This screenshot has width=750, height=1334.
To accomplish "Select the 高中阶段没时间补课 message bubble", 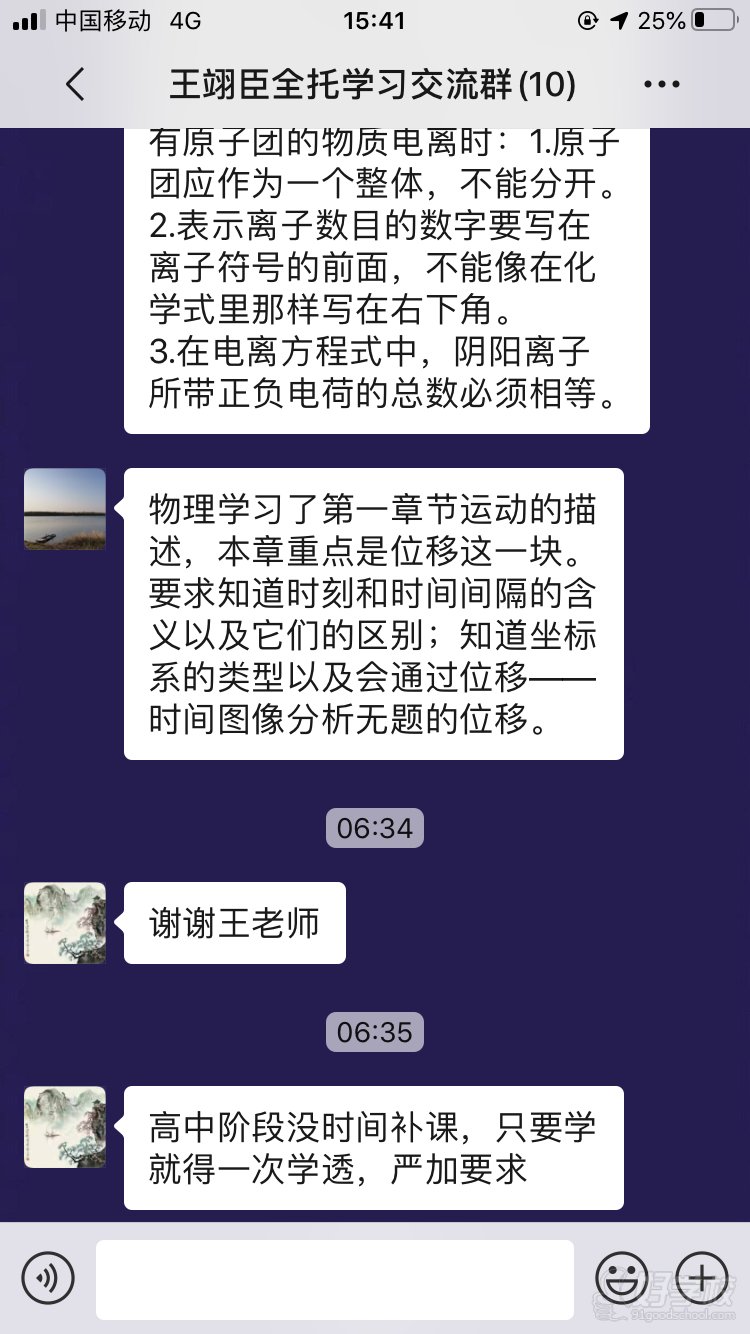I will click(373, 1147).
